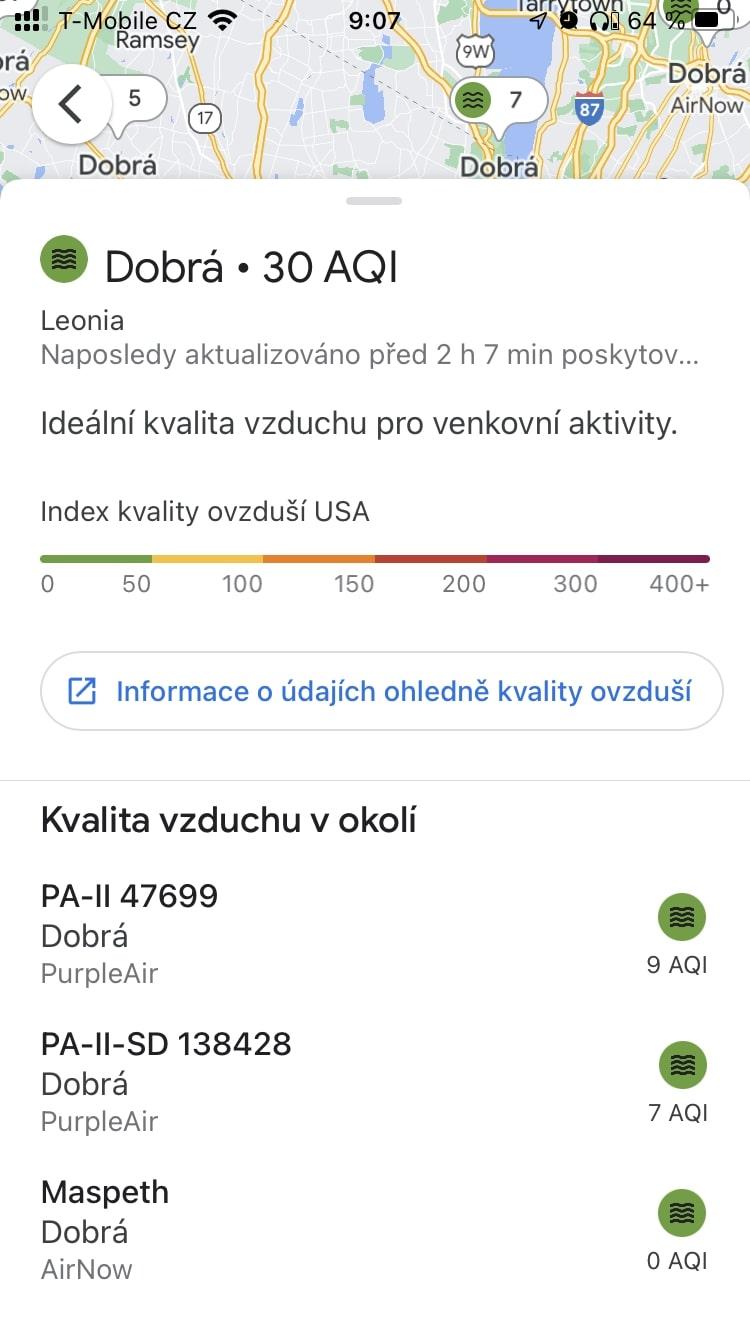Tap the map marker showing 5
This screenshot has height=1334, width=750.
130,100
